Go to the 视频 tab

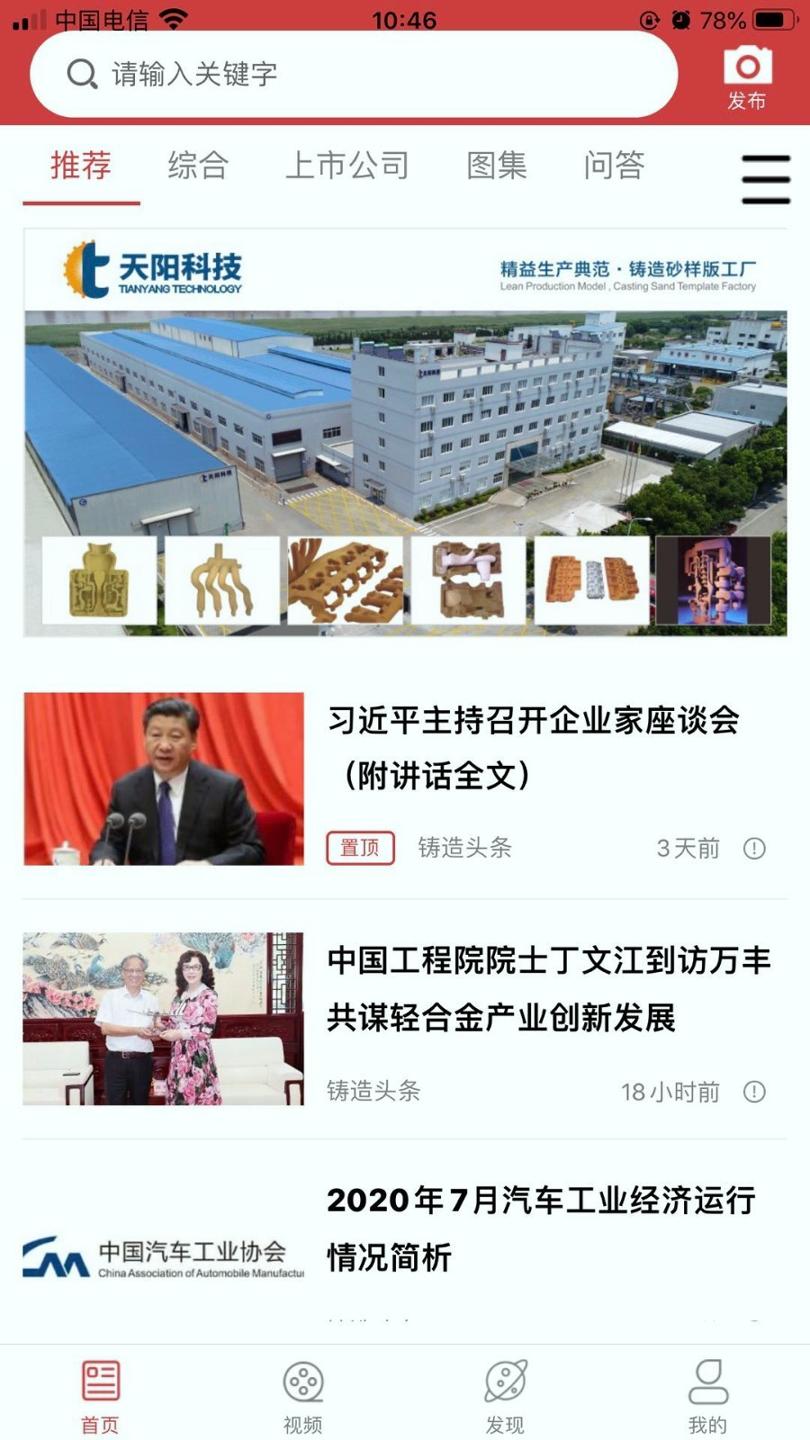tap(303, 1395)
